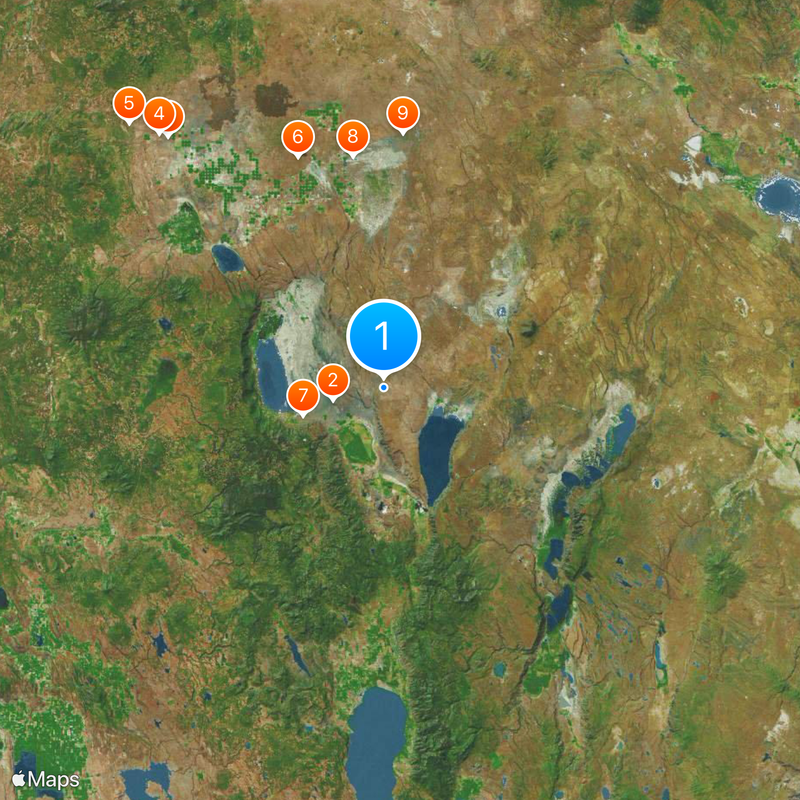Select orange map pin number 9

tap(402, 112)
